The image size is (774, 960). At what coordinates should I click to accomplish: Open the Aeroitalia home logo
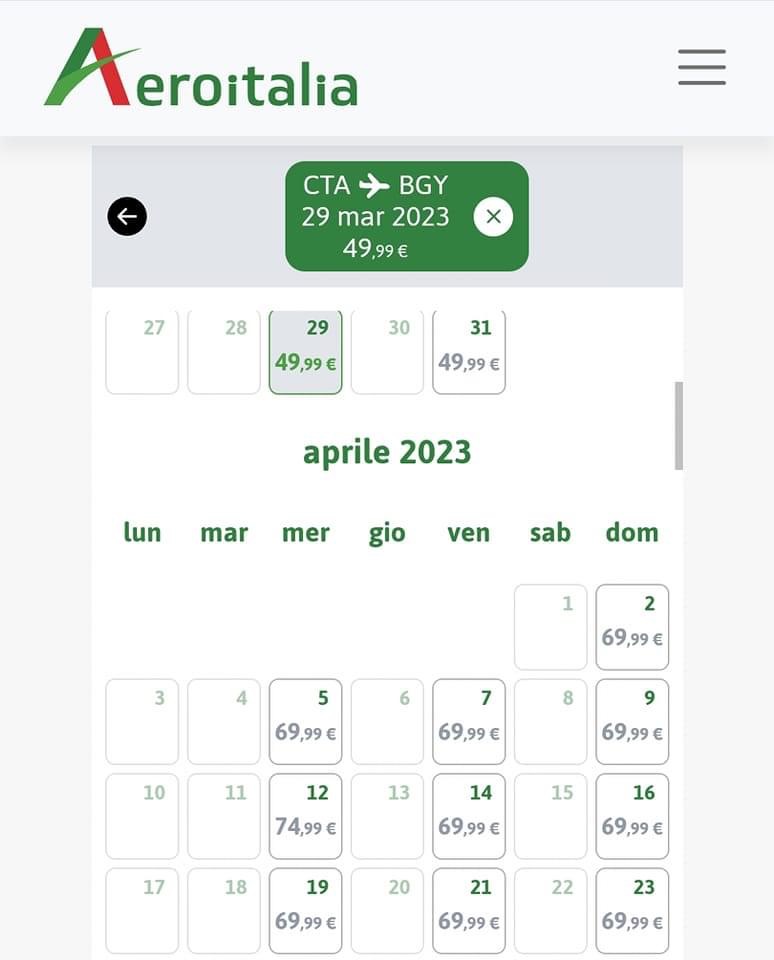(x=201, y=68)
